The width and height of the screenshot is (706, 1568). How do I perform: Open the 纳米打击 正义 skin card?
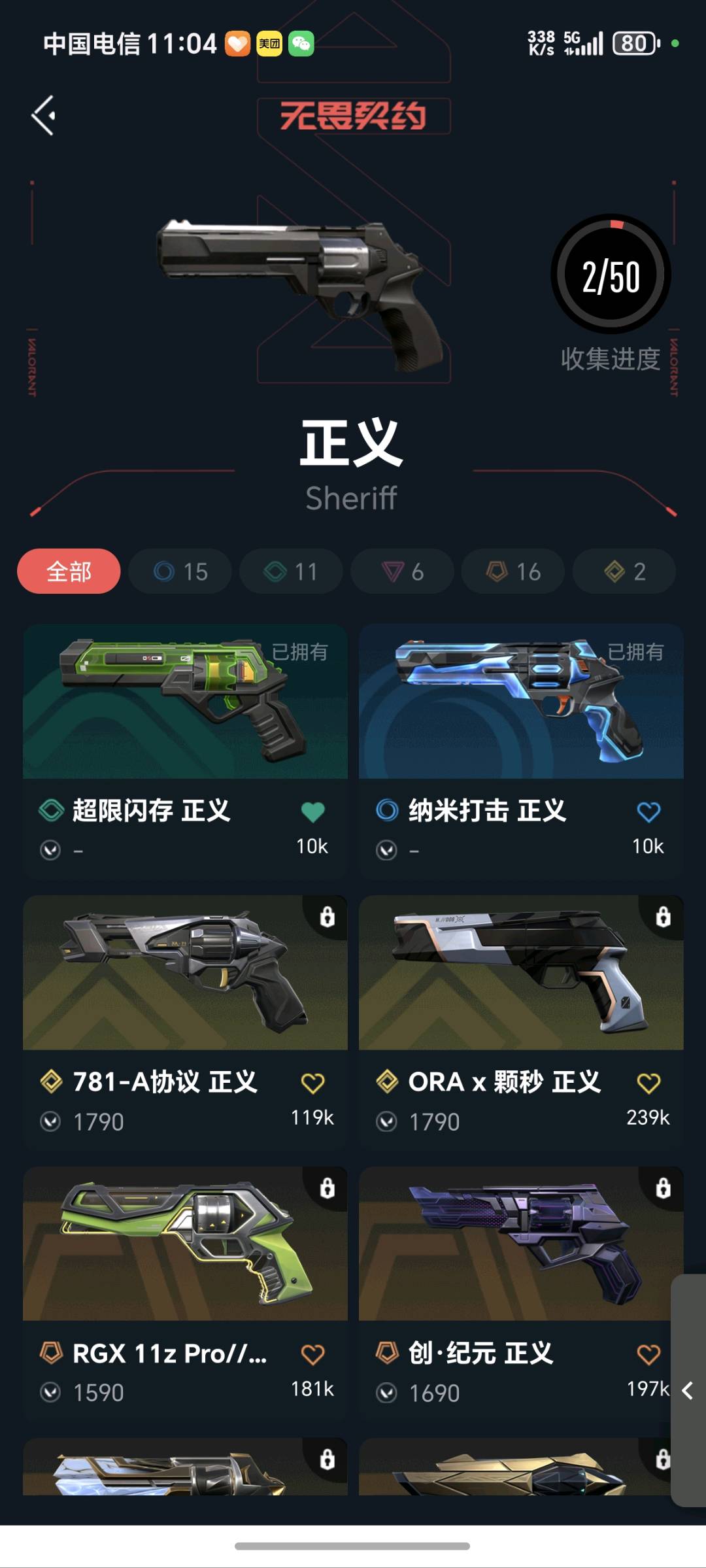[x=521, y=751]
